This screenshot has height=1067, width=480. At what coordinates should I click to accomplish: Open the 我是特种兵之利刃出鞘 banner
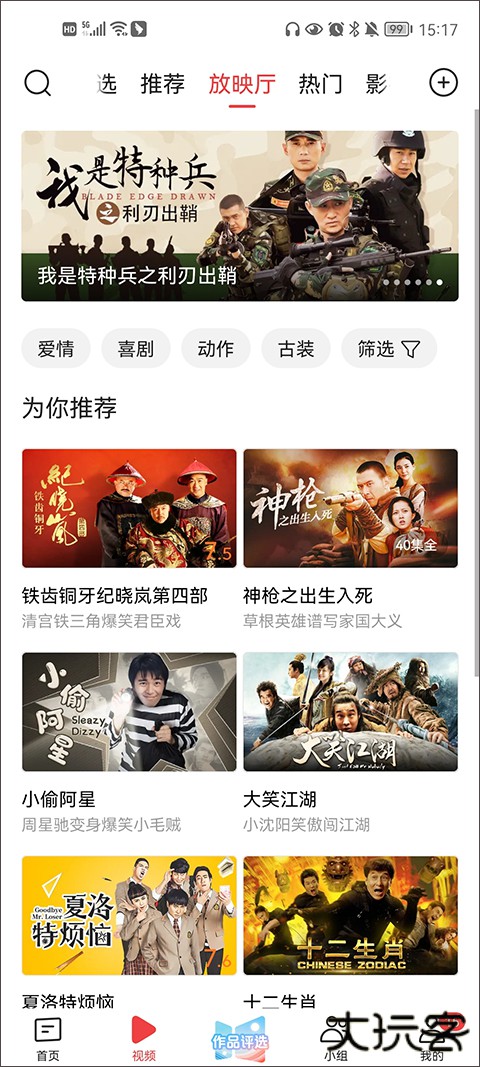click(x=240, y=216)
